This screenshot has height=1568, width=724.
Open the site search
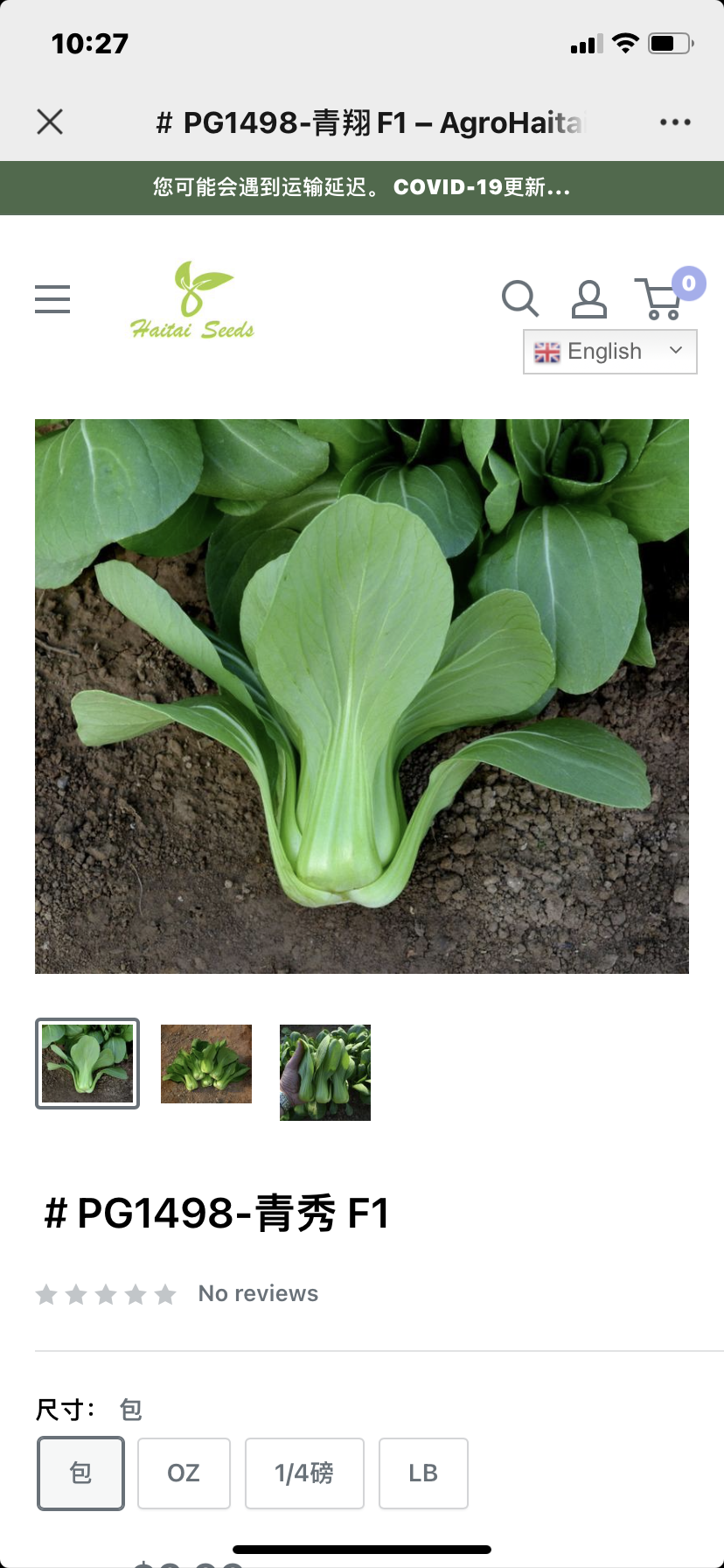point(519,298)
